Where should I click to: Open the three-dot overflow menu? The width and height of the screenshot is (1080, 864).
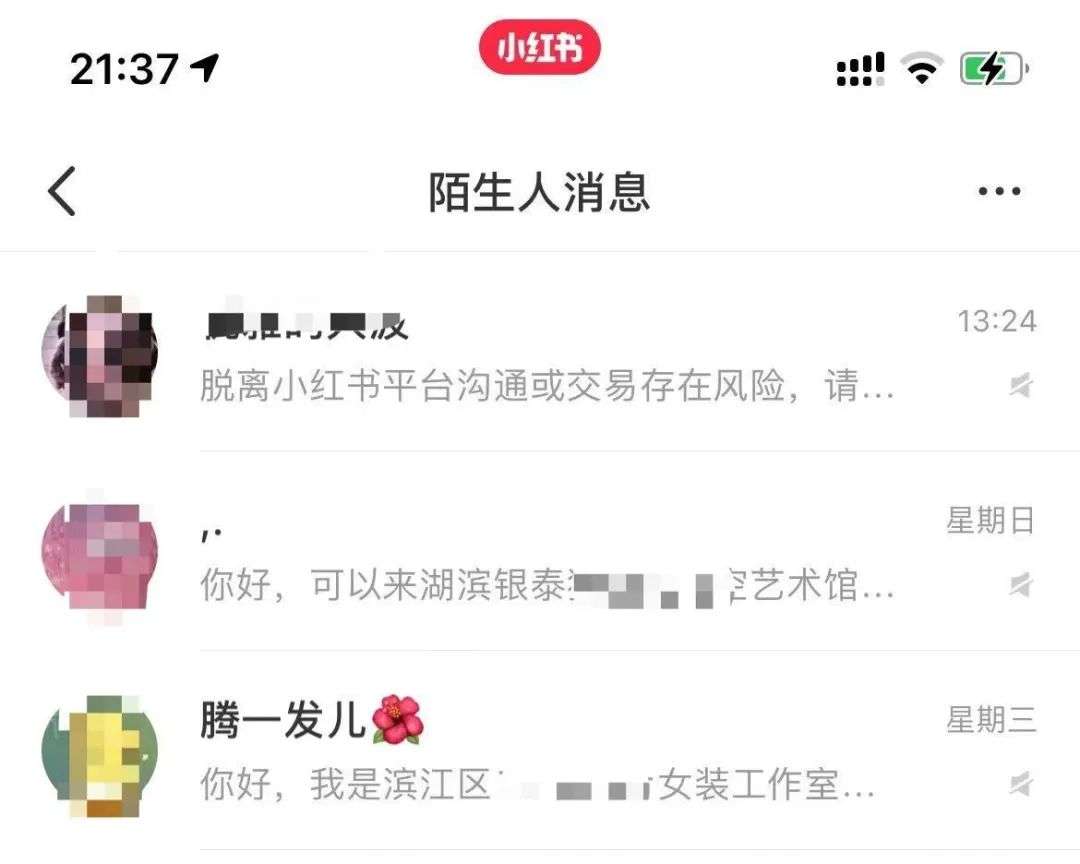pos(999,191)
